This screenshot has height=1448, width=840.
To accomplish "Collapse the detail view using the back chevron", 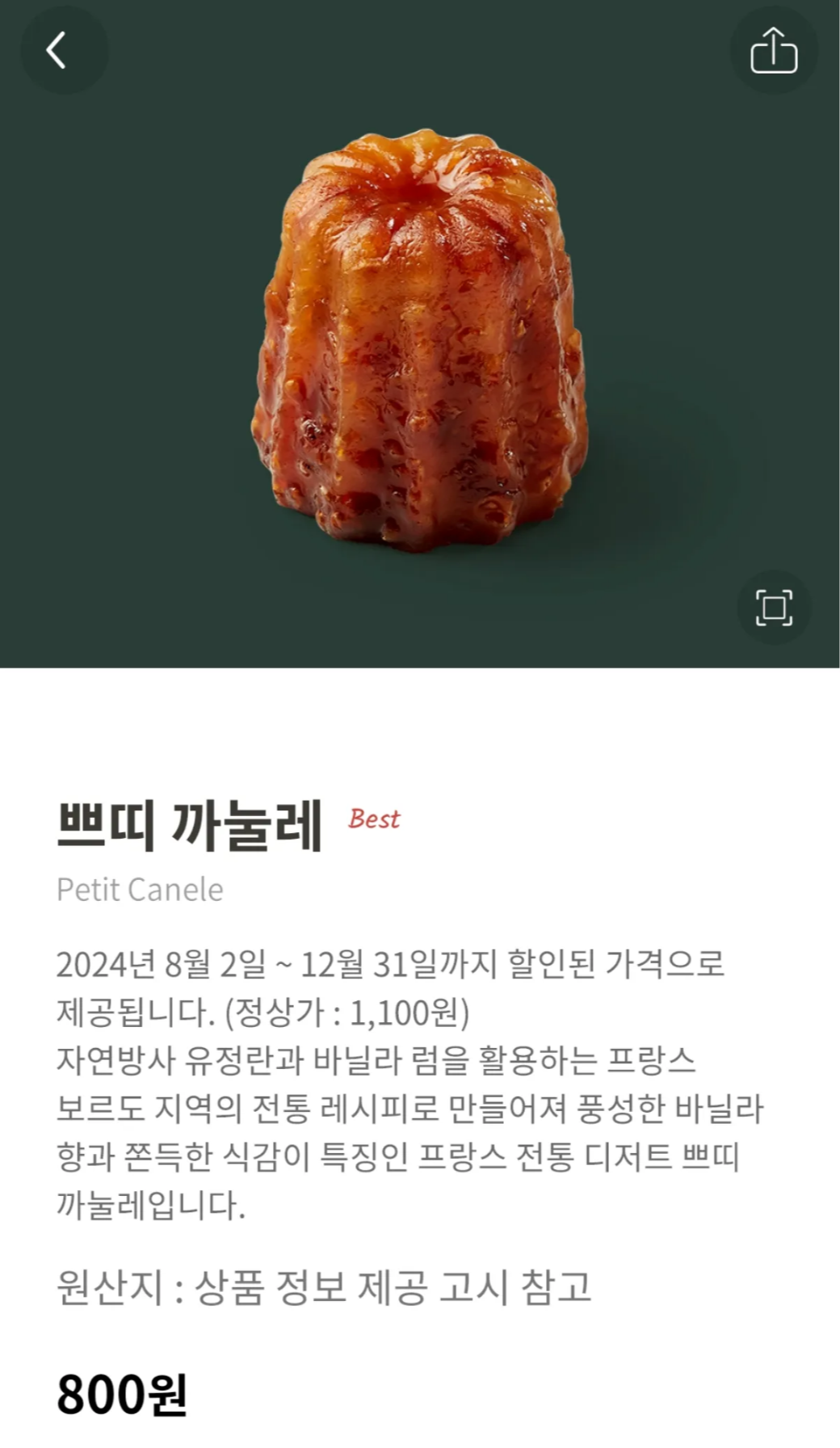I will pyautogui.click(x=65, y=49).
